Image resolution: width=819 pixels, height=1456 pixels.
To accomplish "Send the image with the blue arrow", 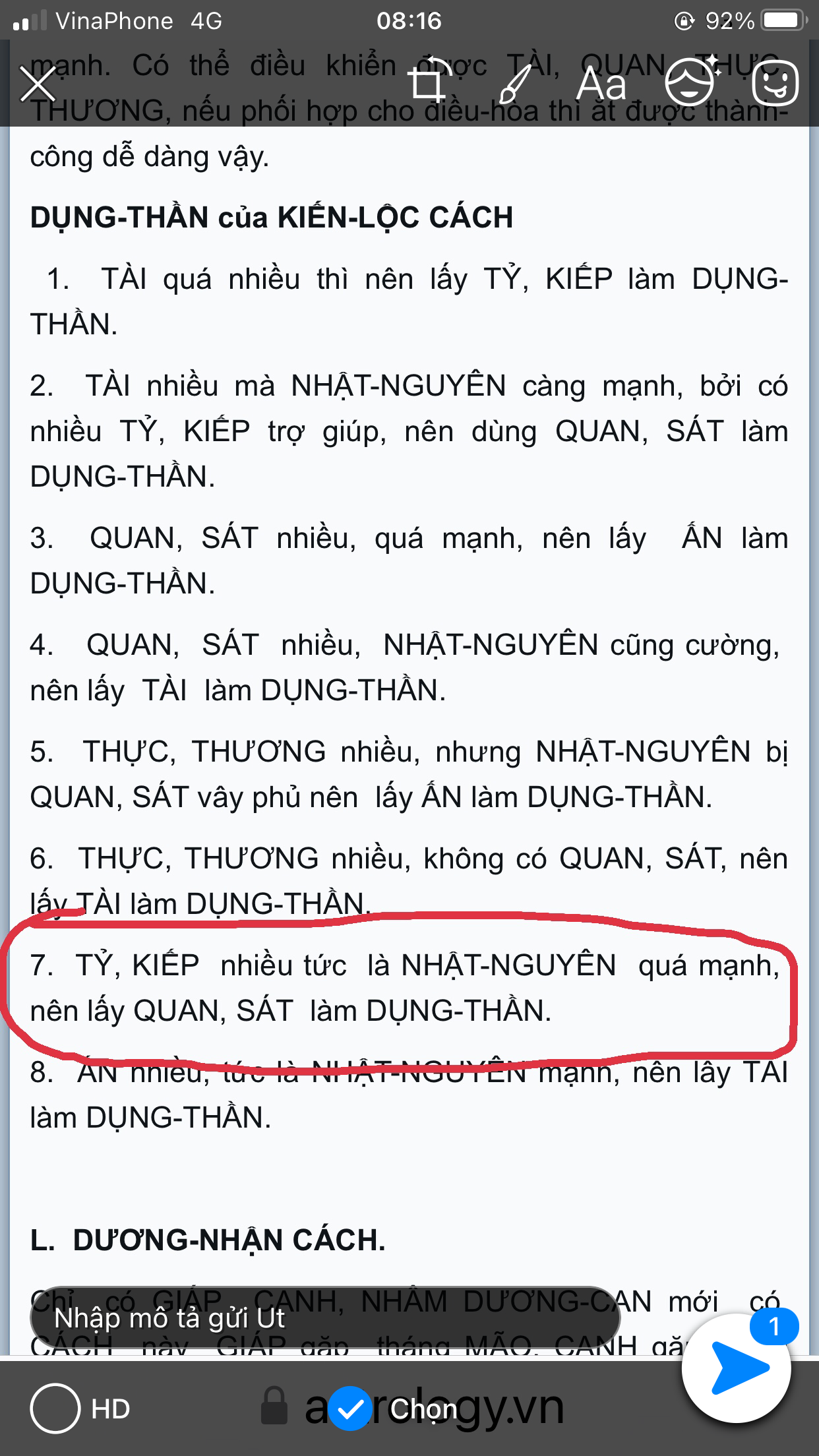I will pos(738,1368).
